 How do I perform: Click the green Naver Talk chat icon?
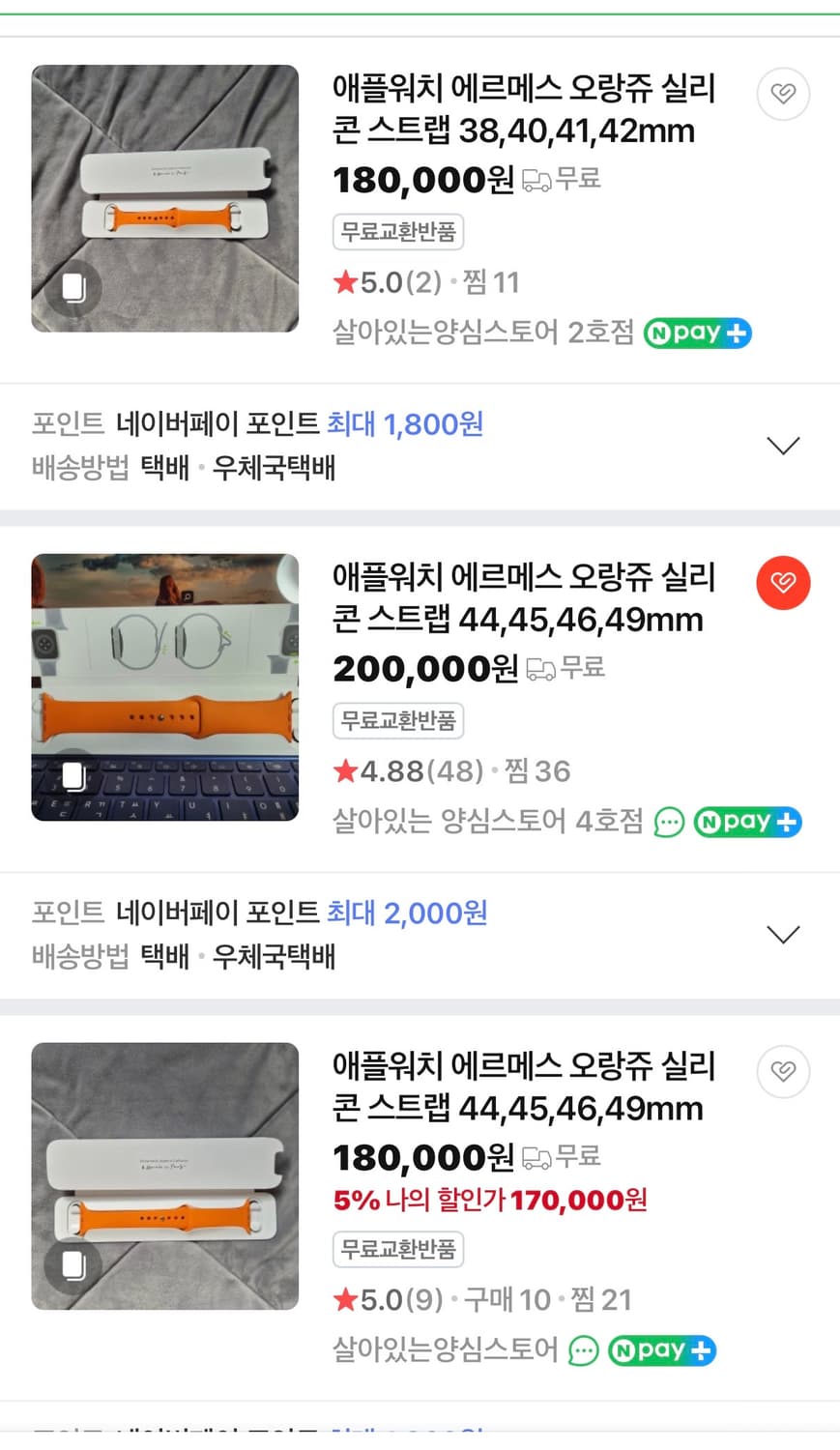669,822
